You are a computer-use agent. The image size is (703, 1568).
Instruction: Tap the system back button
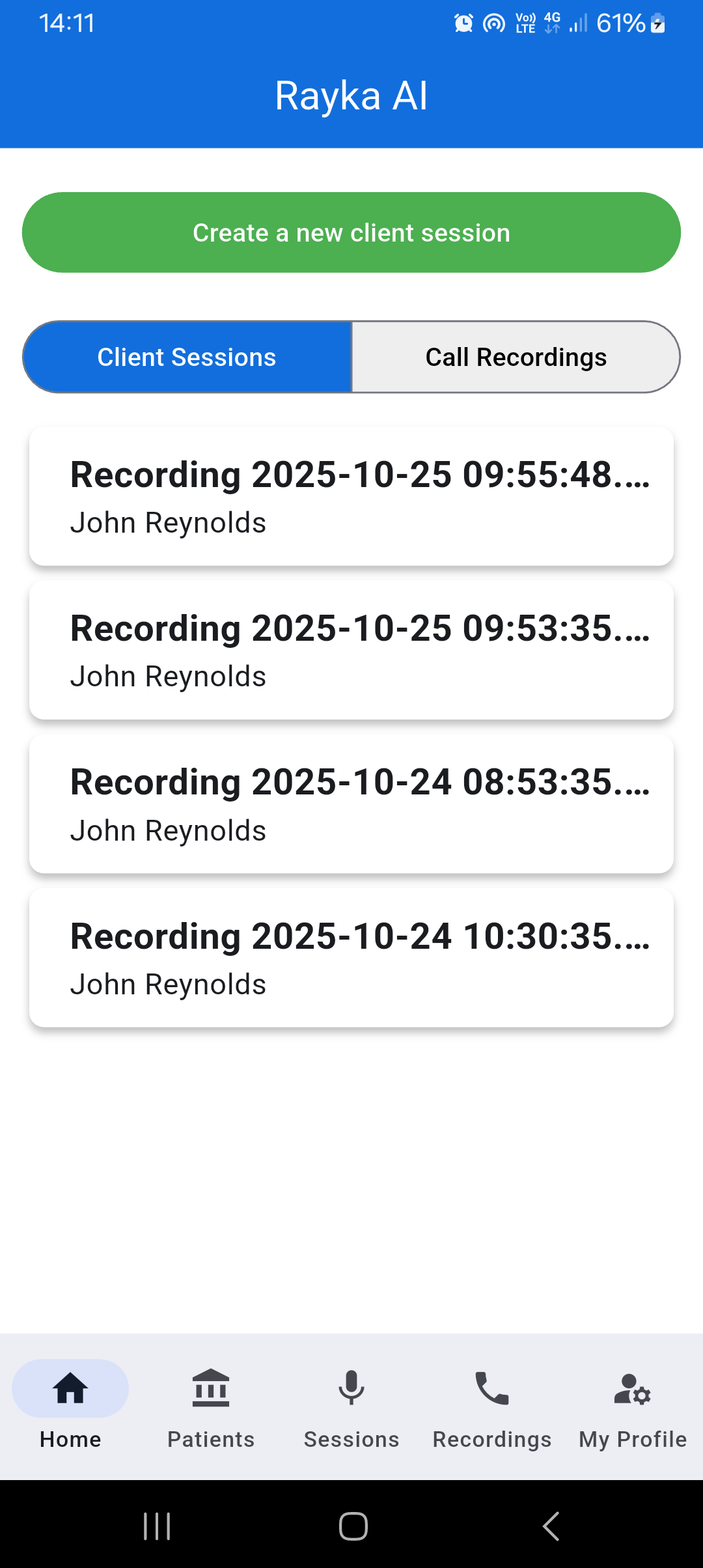coord(551,1526)
